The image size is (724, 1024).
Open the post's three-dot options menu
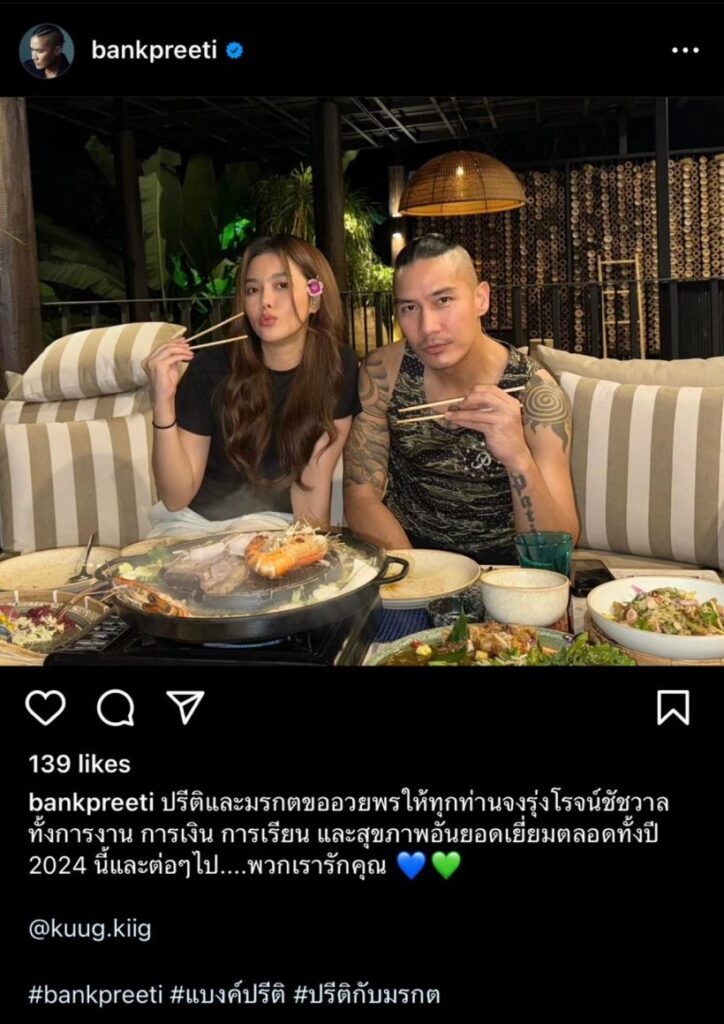[685, 51]
